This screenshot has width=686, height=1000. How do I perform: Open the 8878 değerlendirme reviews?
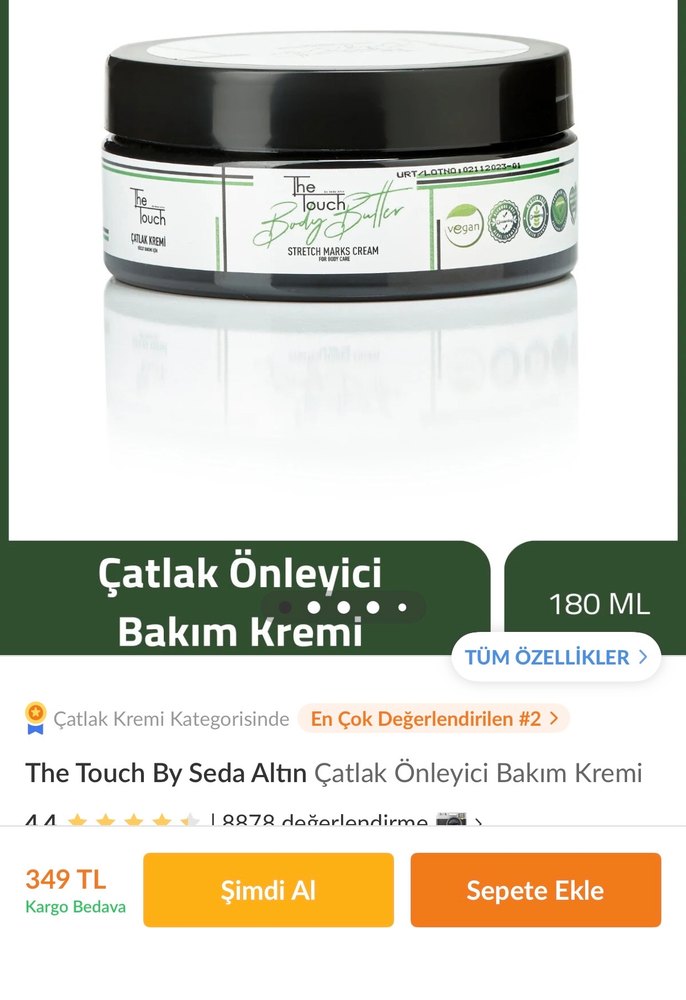pyautogui.click(x=324, y=822)
